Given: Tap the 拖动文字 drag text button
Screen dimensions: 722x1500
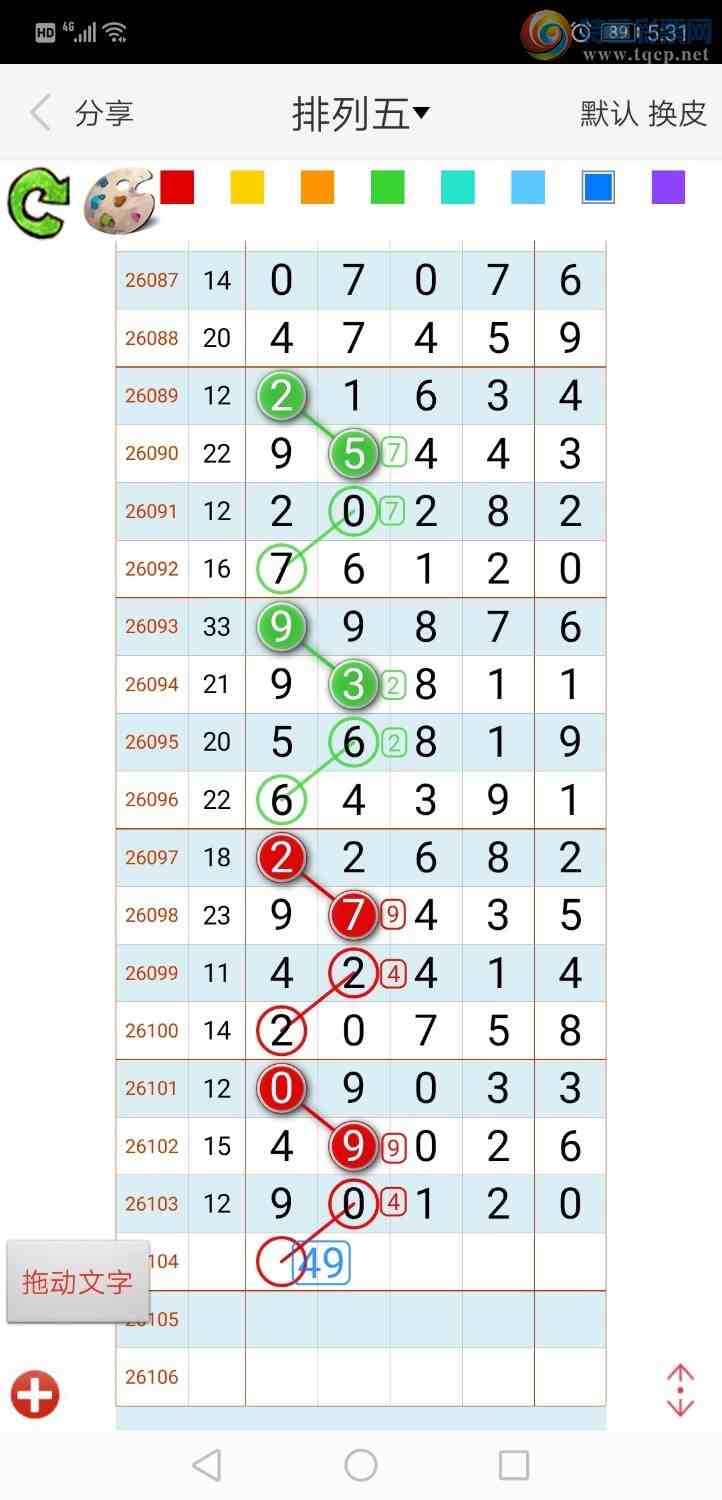Looking at the screenshot, I should pos(77,1282).
